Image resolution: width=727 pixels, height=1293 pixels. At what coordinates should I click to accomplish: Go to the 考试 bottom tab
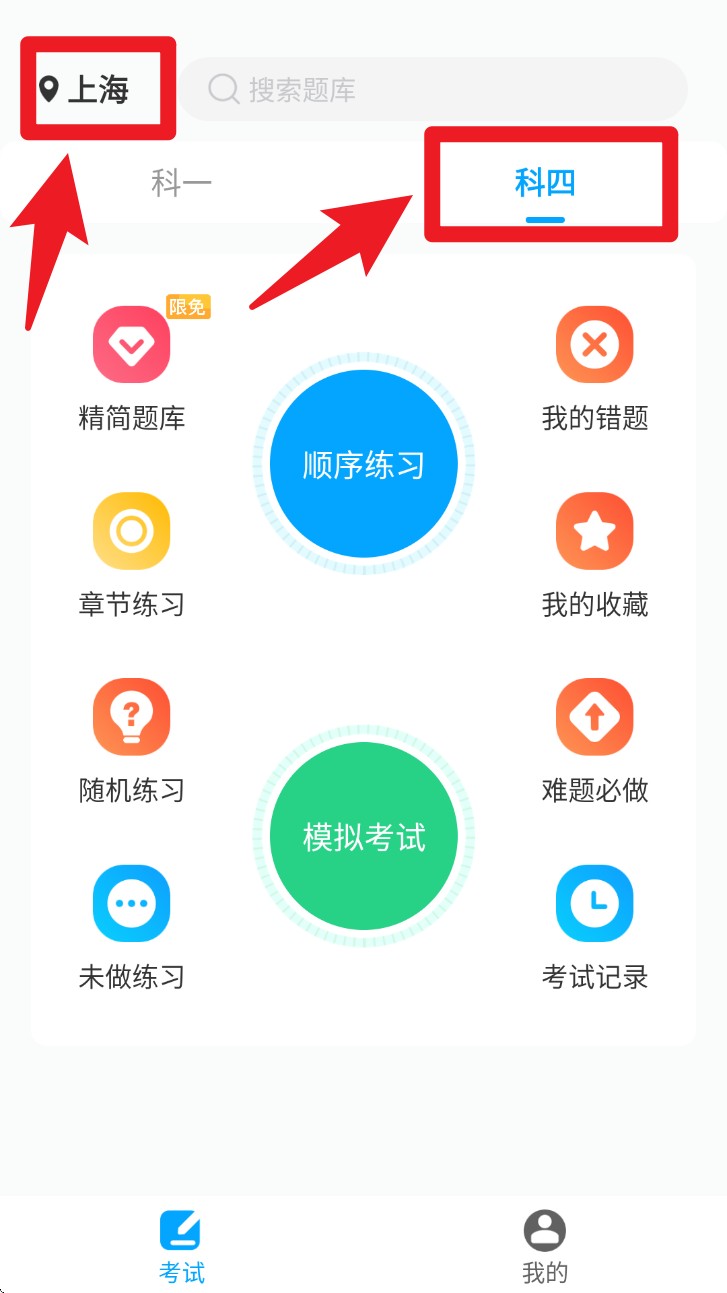[x=181, y=1246]
